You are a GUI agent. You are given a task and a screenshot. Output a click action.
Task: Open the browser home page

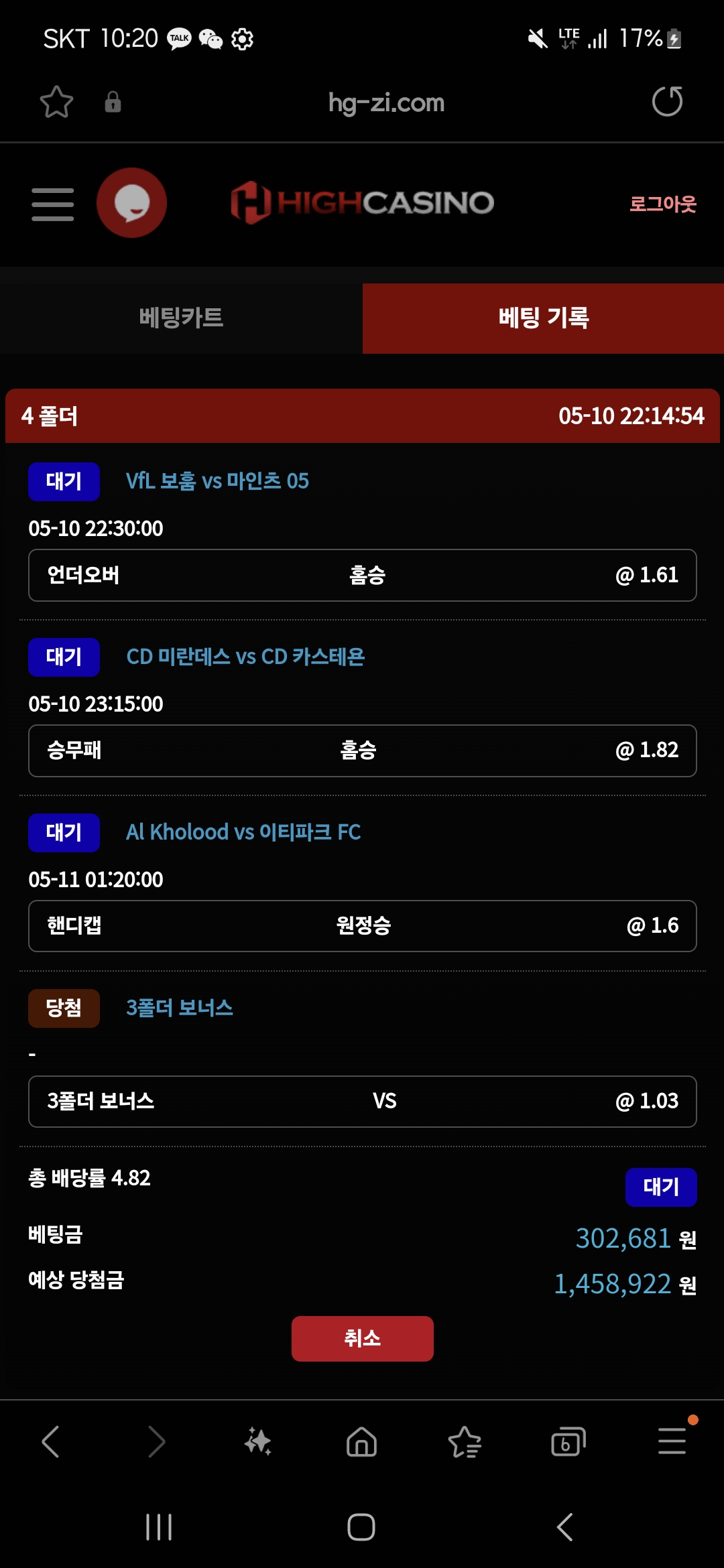[x=361, y=1441]
